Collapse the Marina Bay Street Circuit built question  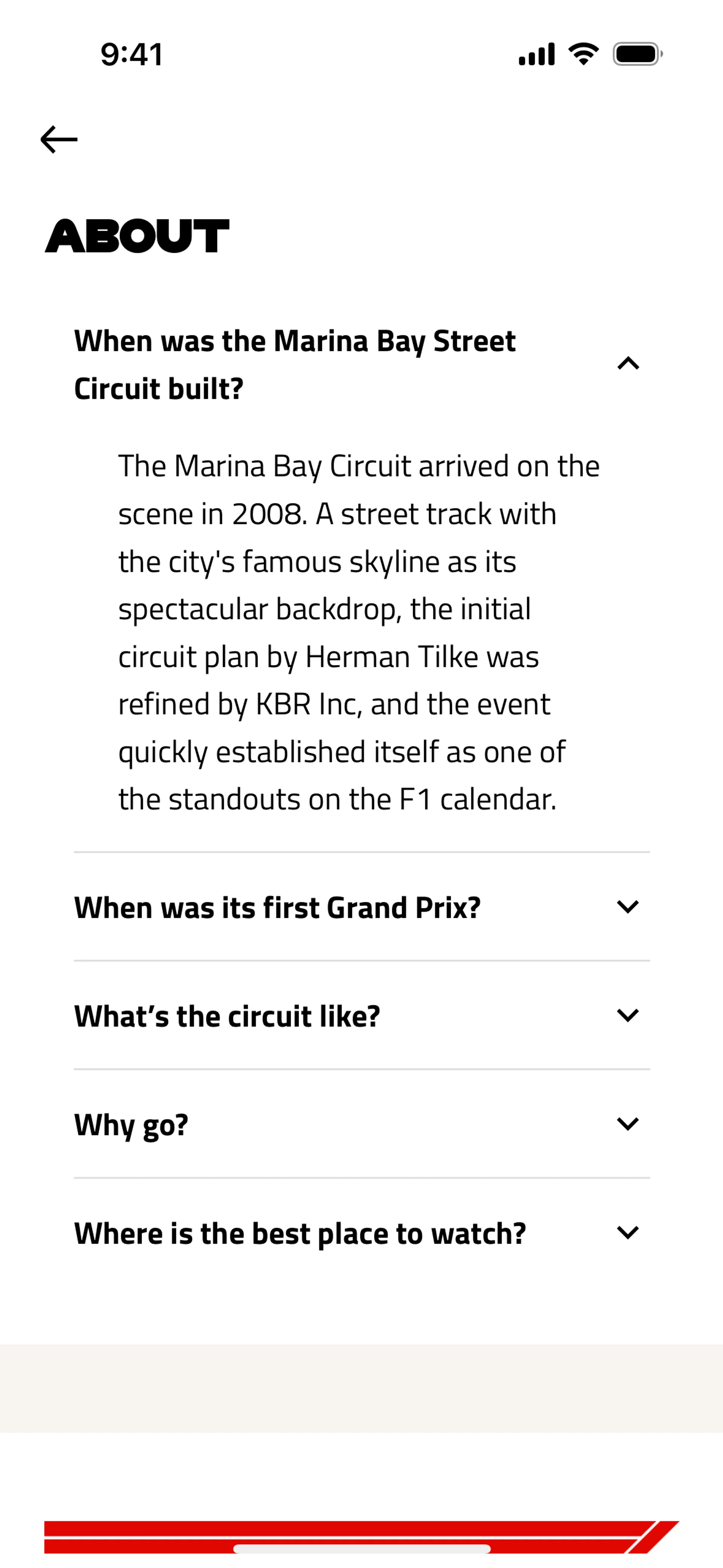(627, 364)
